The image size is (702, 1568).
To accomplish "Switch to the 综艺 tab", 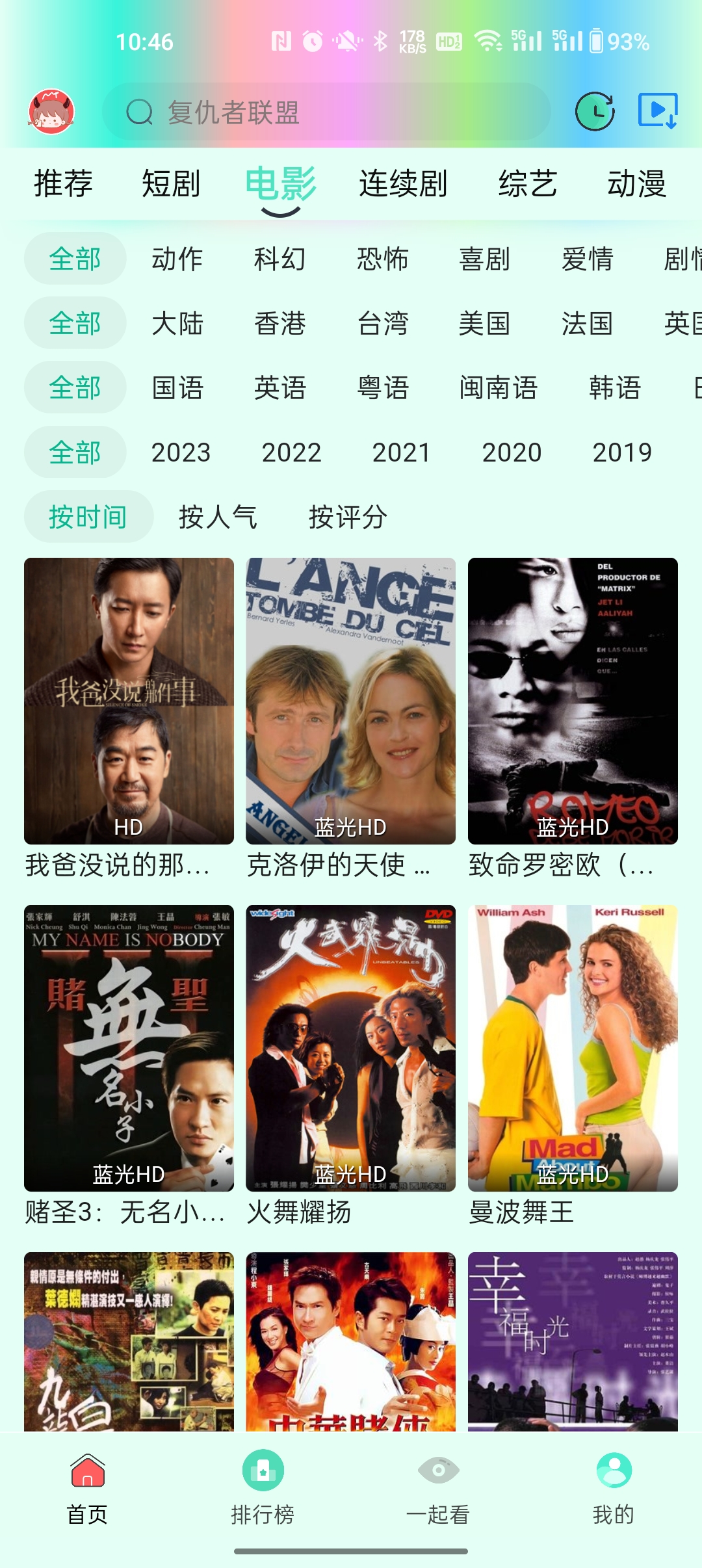I will (x=527, y=183).
